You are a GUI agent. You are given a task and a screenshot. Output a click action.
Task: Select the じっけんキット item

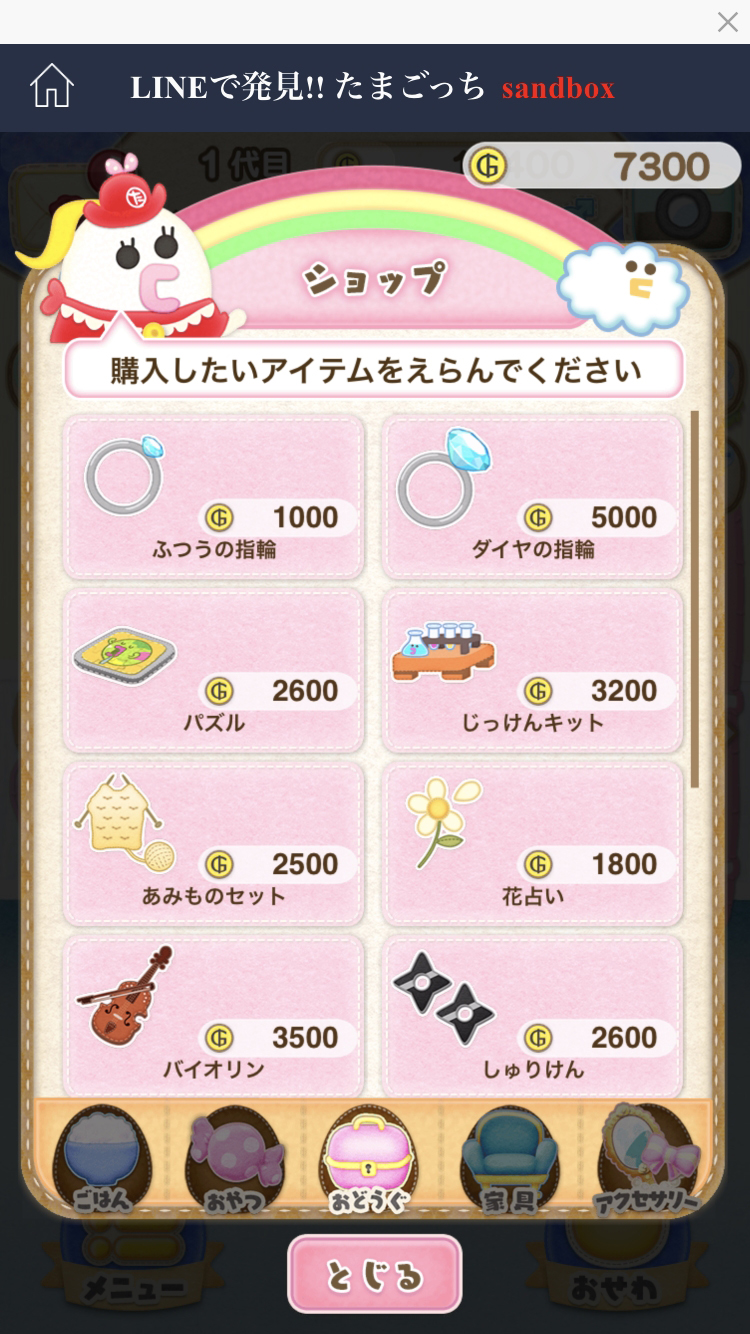point(533,670)
